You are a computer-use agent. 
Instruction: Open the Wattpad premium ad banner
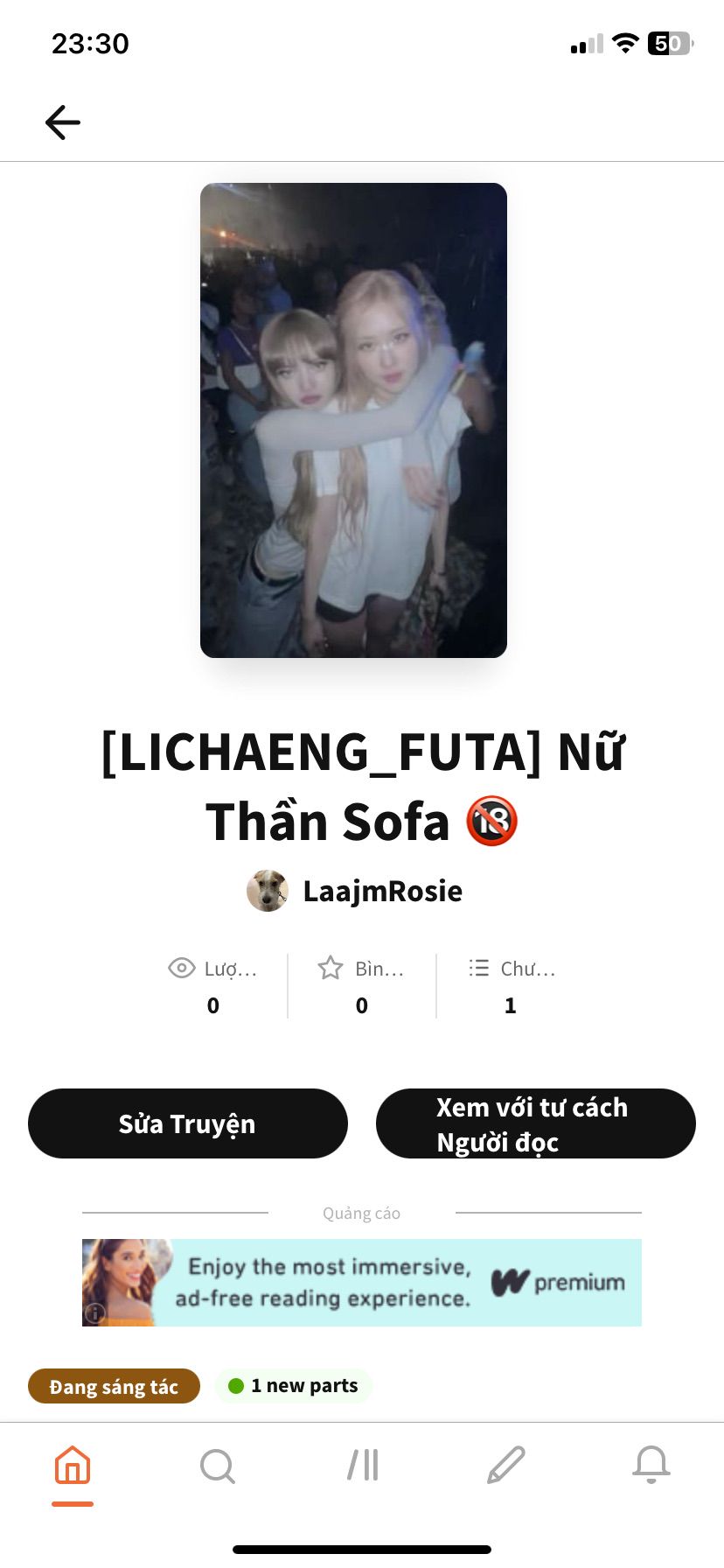point(362,1283)
